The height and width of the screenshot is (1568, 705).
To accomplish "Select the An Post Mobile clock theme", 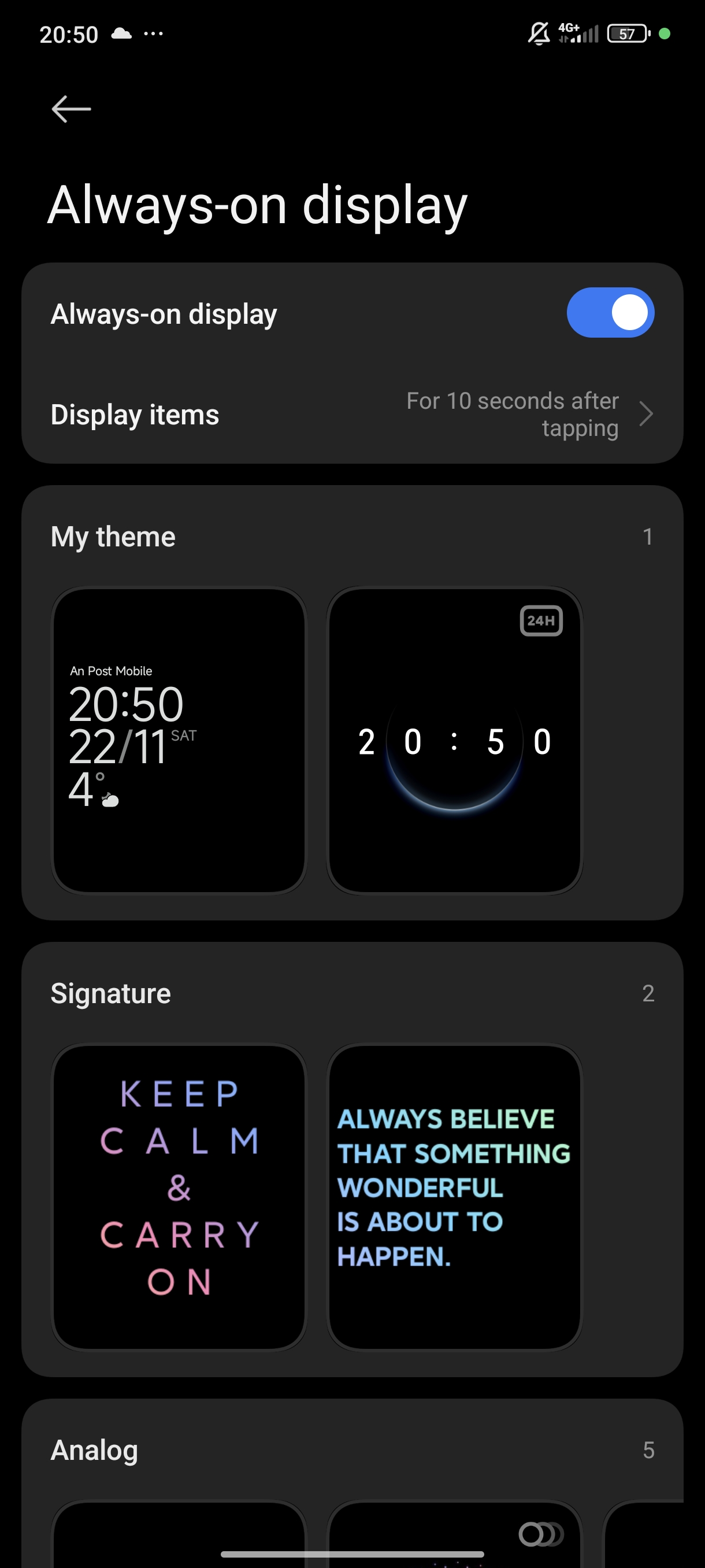I will tap(179, 740).
